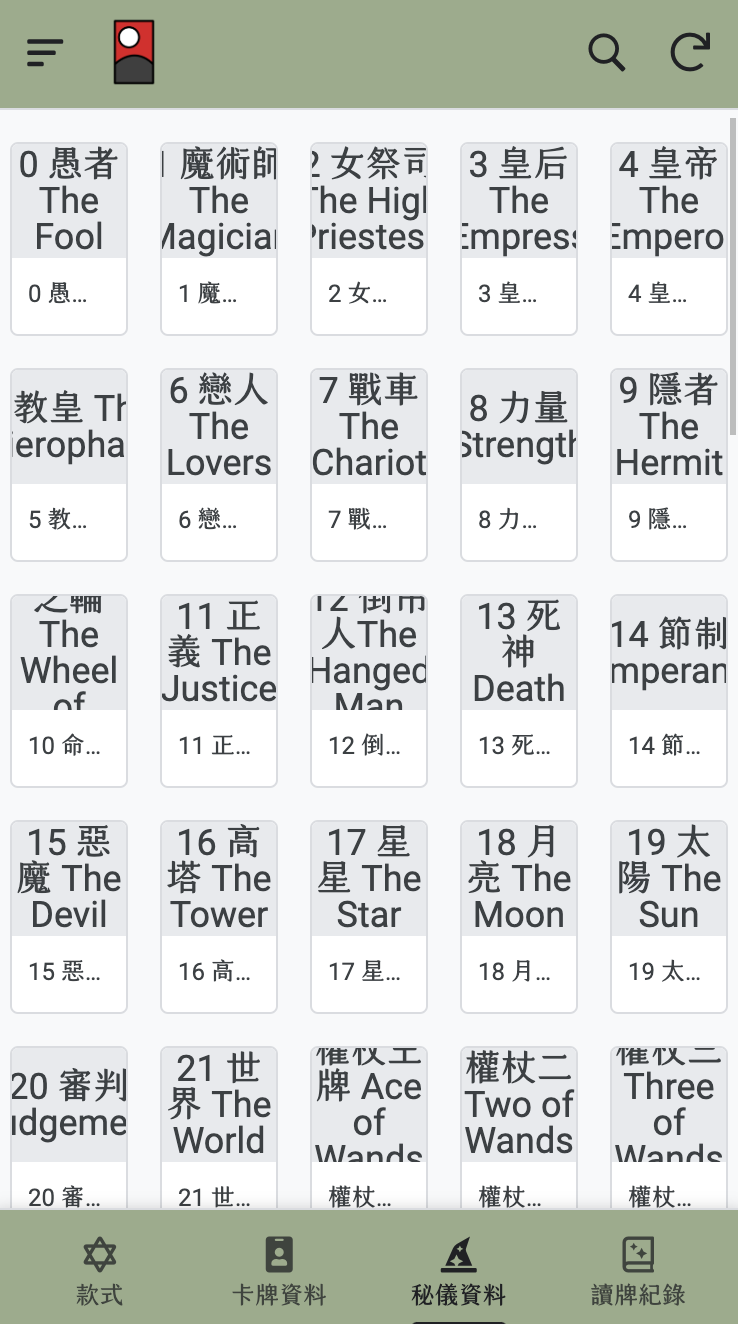738x1324 pixels.
Task: Open The Lovers card
Action: click(219, 464)
